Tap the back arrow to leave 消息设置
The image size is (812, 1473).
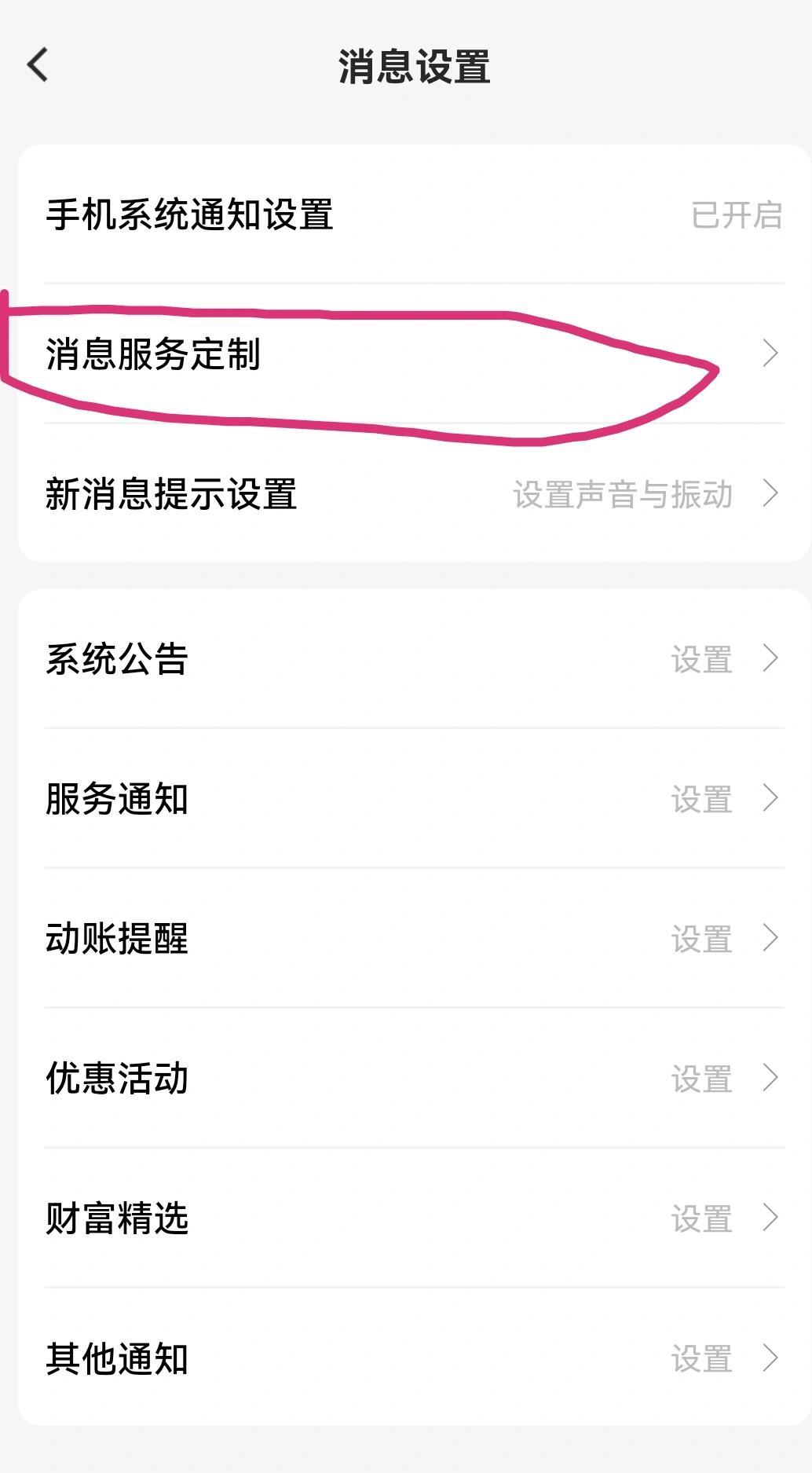(x=38, y=66)
